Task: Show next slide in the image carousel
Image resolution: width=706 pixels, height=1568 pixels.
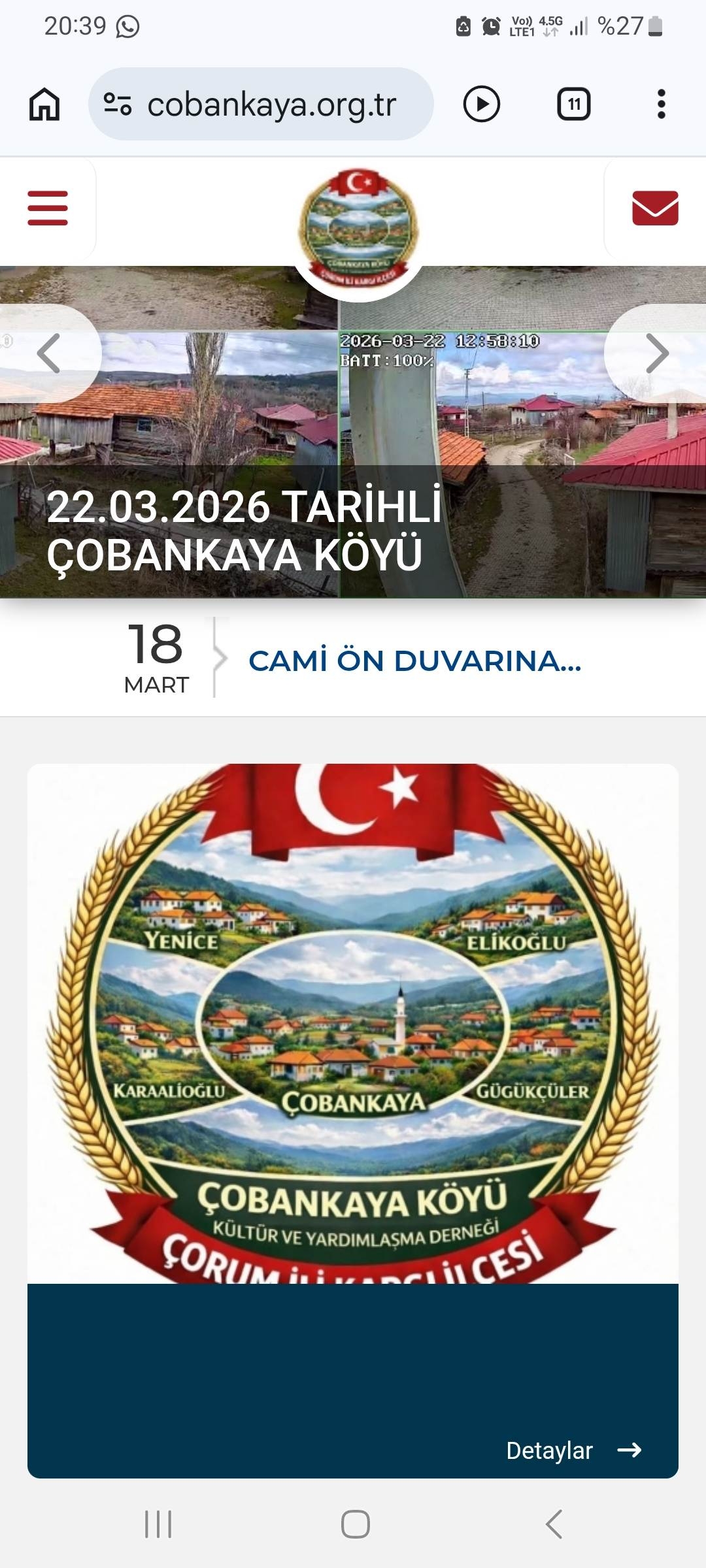Action: (x=657, y=353)
